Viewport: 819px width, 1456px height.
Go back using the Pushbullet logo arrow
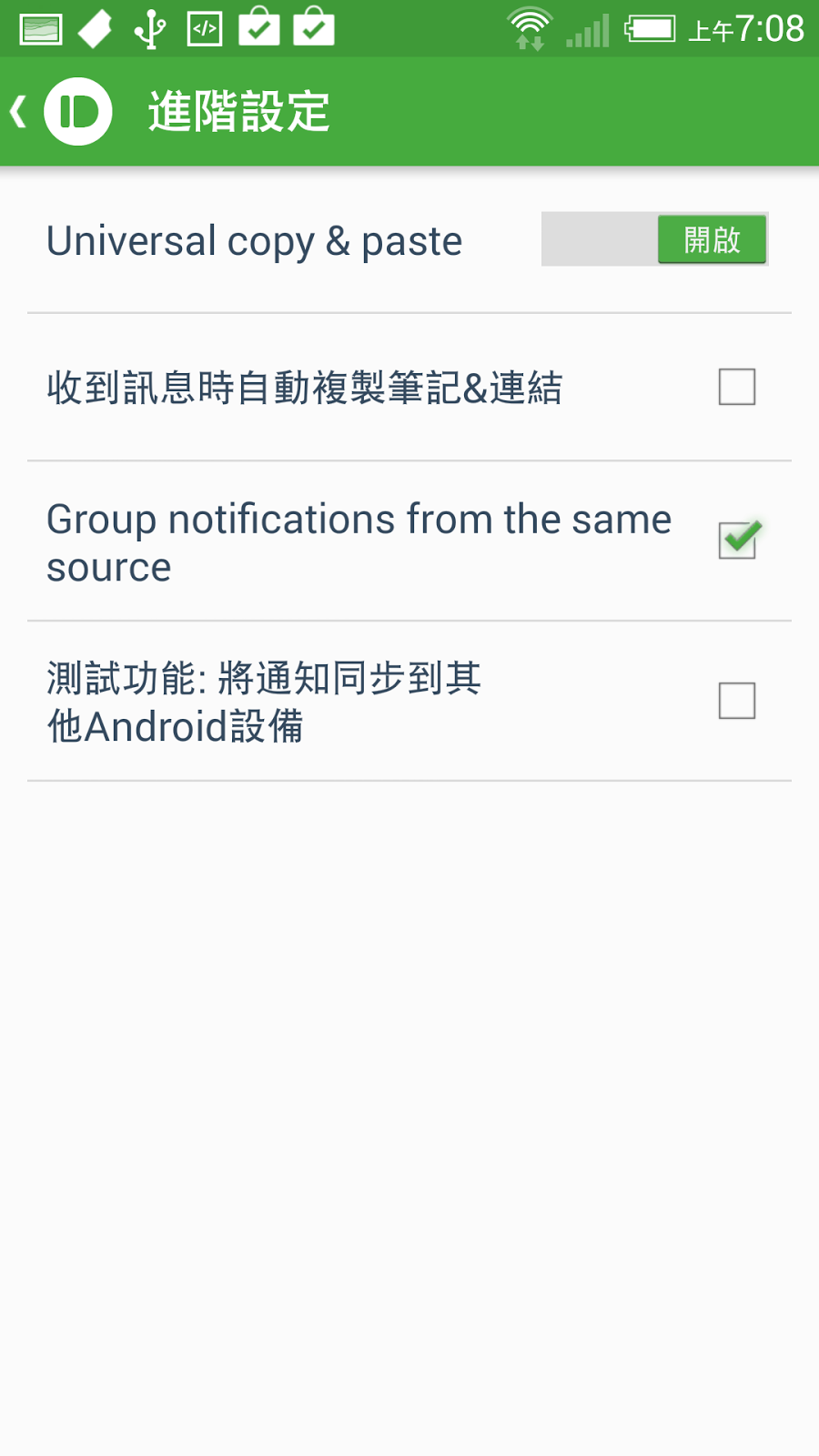[59, 112]
